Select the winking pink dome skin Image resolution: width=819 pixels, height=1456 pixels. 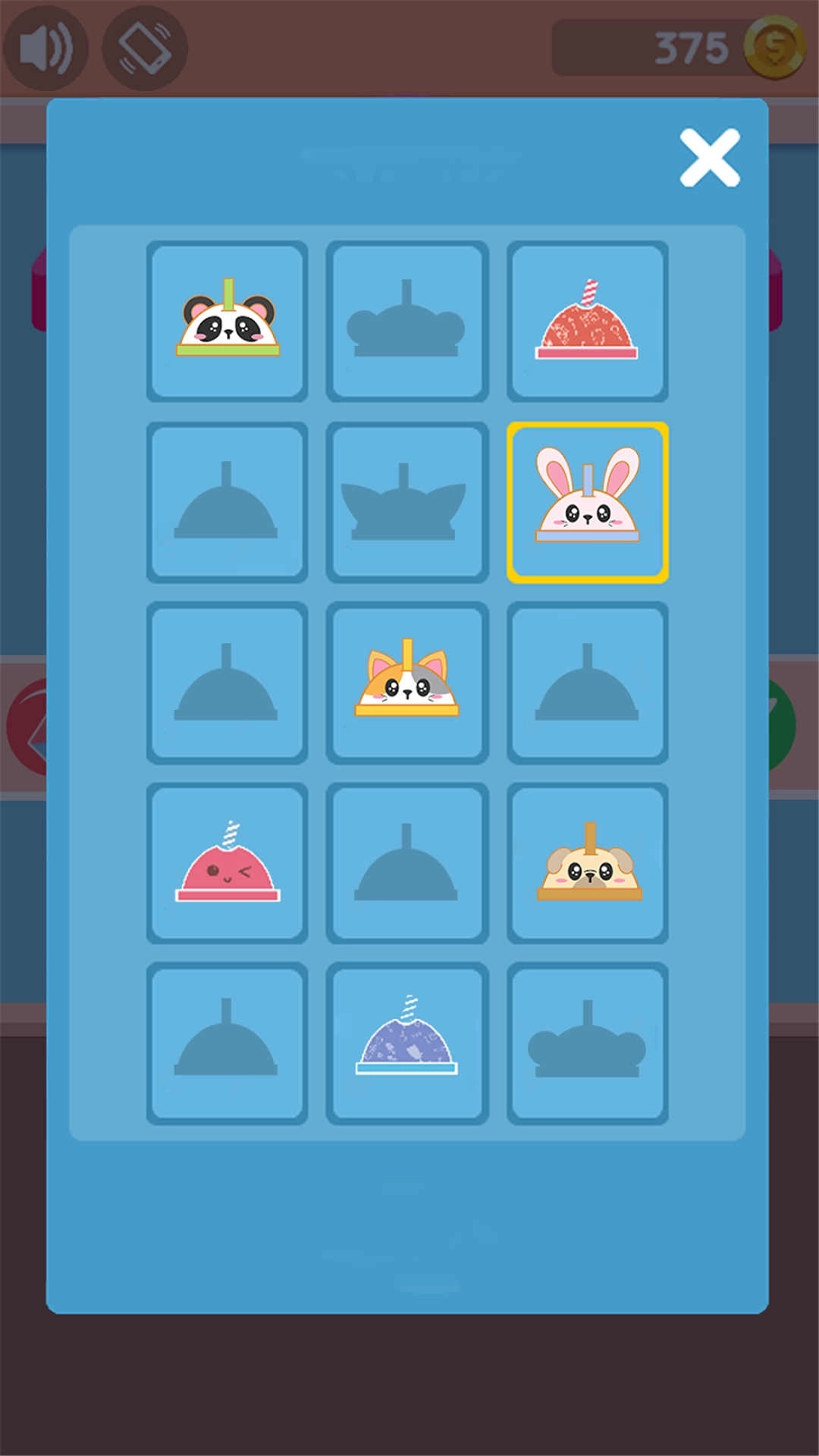point(227,863)
